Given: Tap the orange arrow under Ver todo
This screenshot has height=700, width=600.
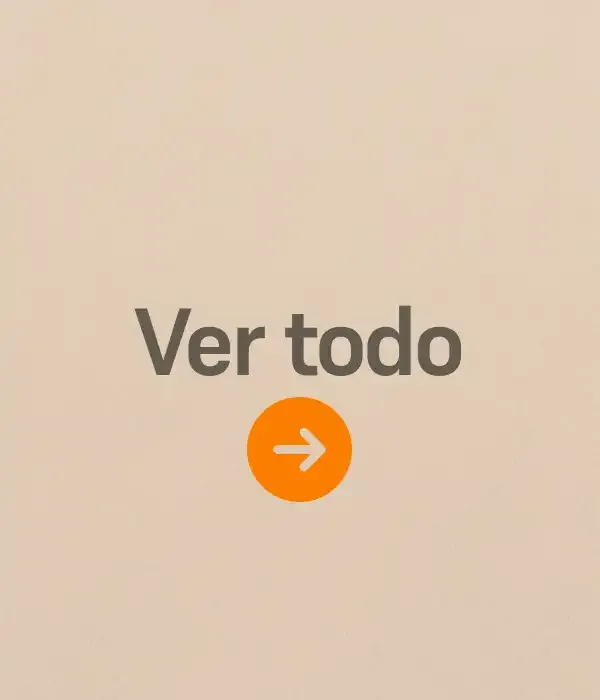Looking at the screenshot, I should [299, 449].
